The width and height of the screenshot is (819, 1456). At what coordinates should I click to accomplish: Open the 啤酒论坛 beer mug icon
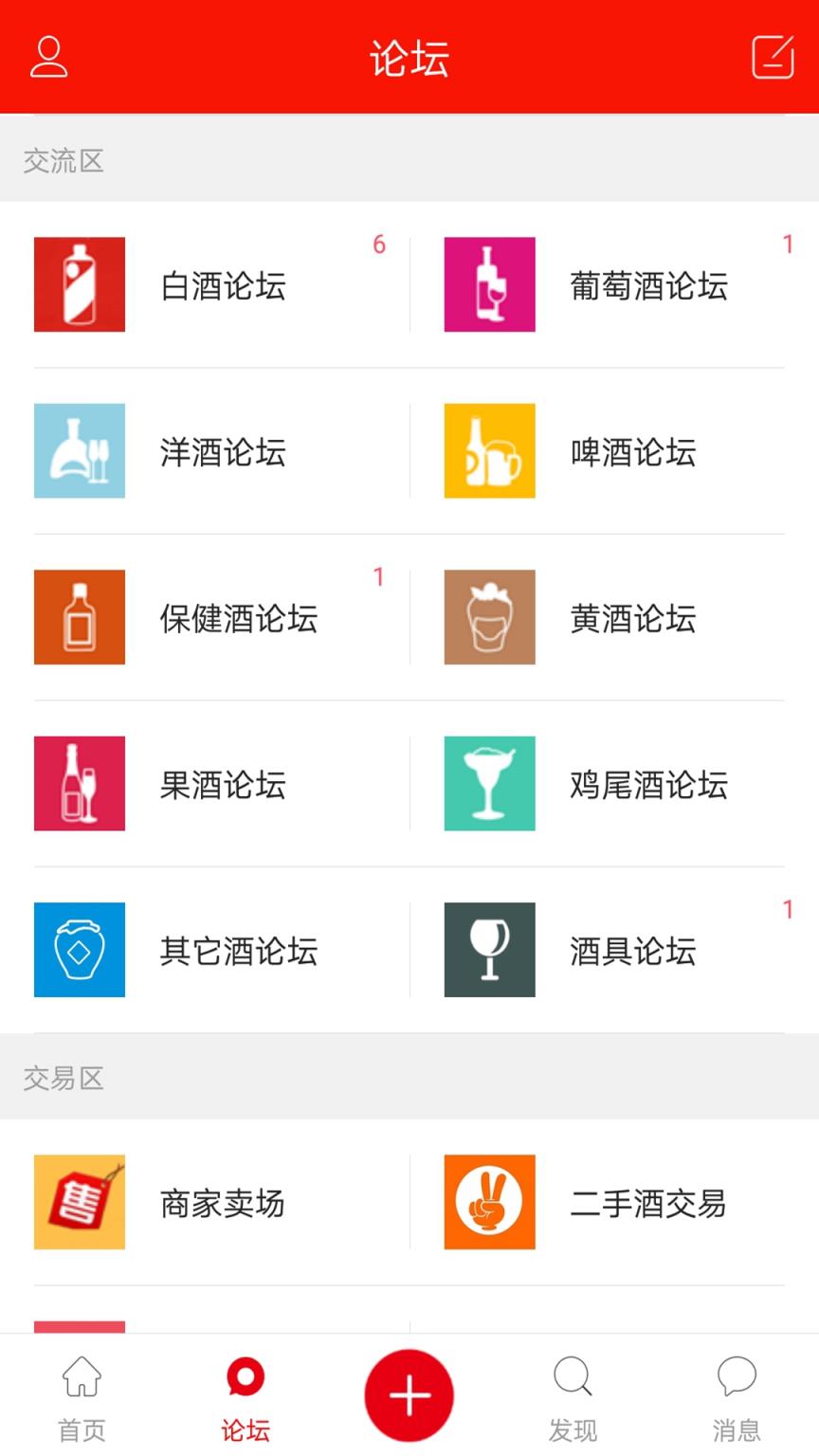pos(489,450)
